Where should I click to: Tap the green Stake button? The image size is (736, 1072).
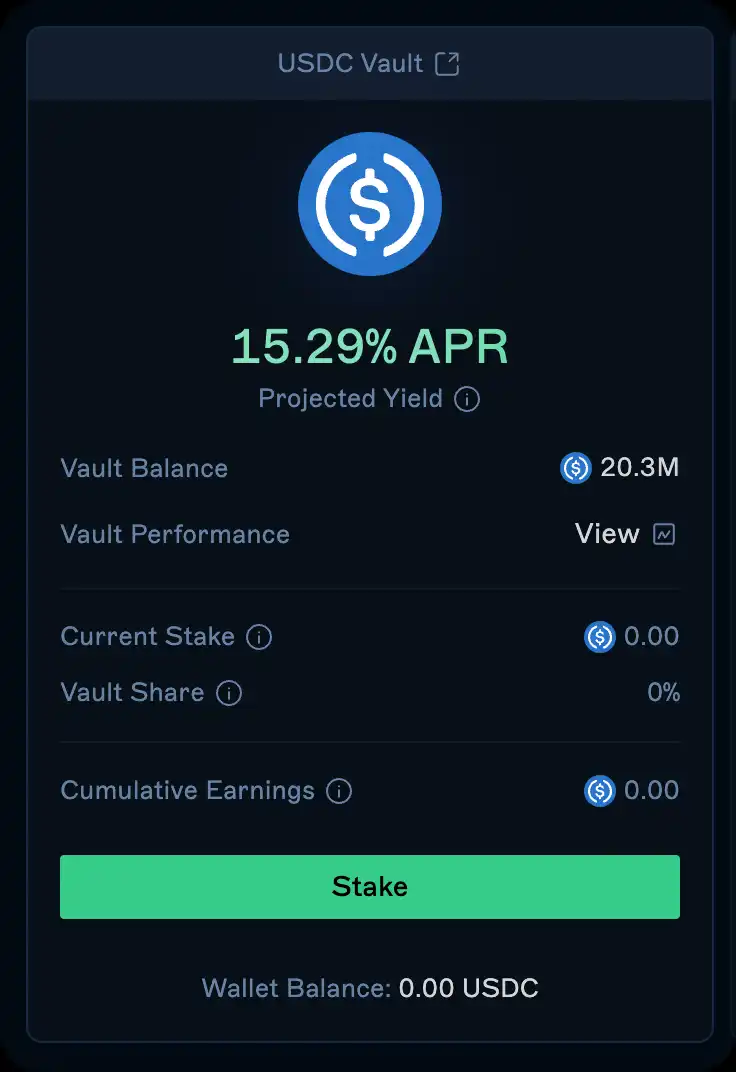369,886
